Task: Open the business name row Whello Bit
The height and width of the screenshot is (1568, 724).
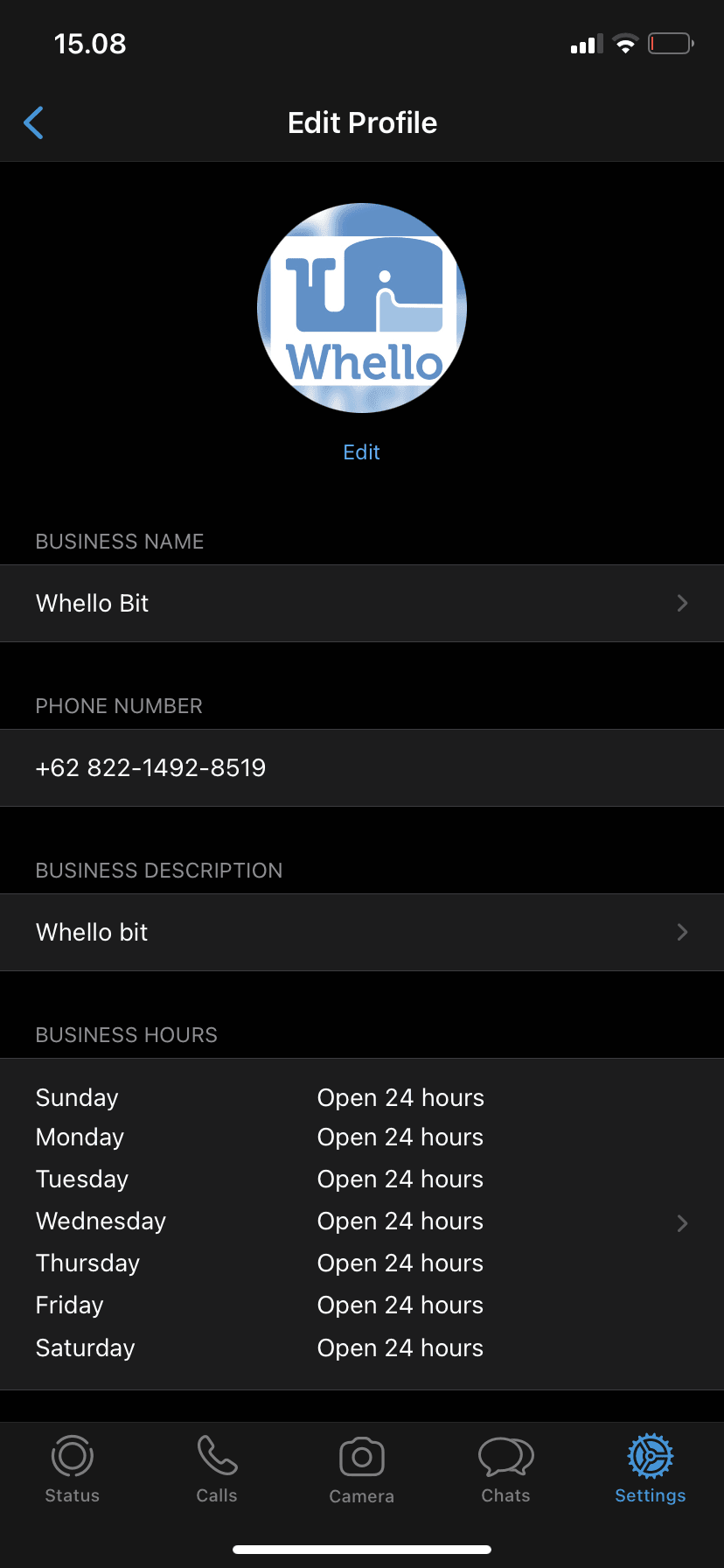Action: tap(362, 604)
